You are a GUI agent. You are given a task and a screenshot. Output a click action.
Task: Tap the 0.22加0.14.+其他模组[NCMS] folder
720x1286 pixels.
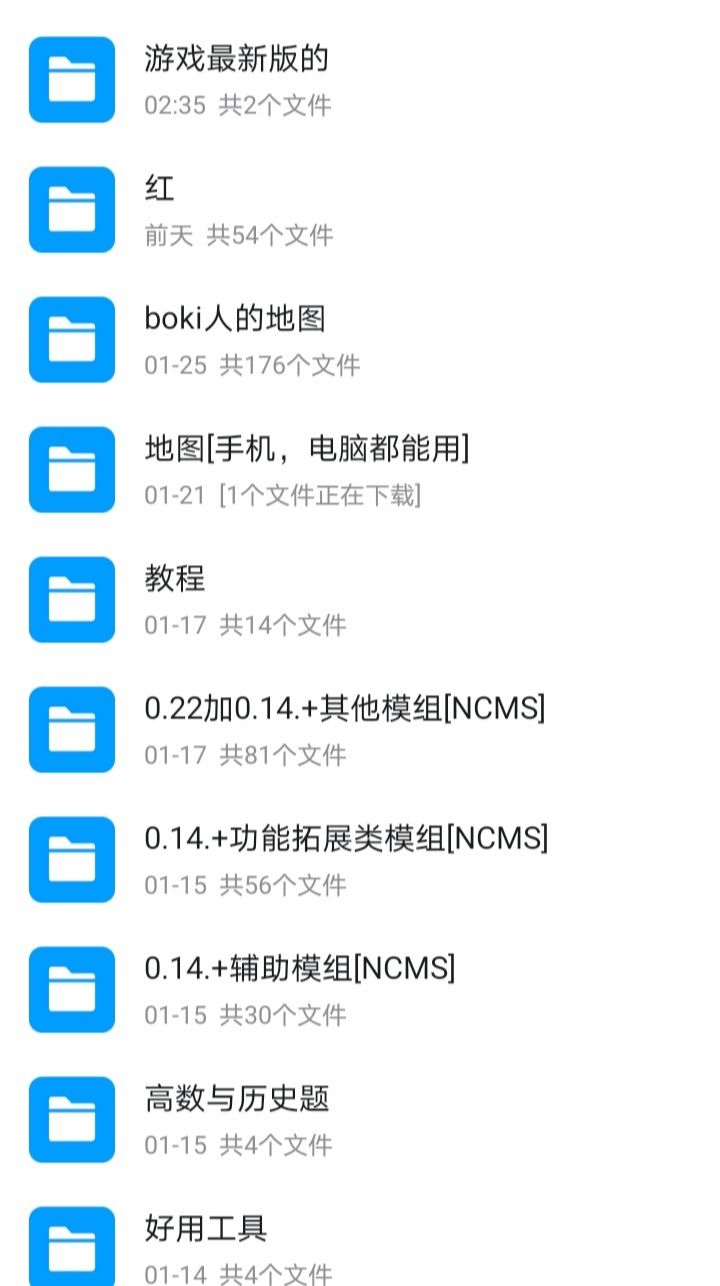pyautogui.click(x=344, y=710)
